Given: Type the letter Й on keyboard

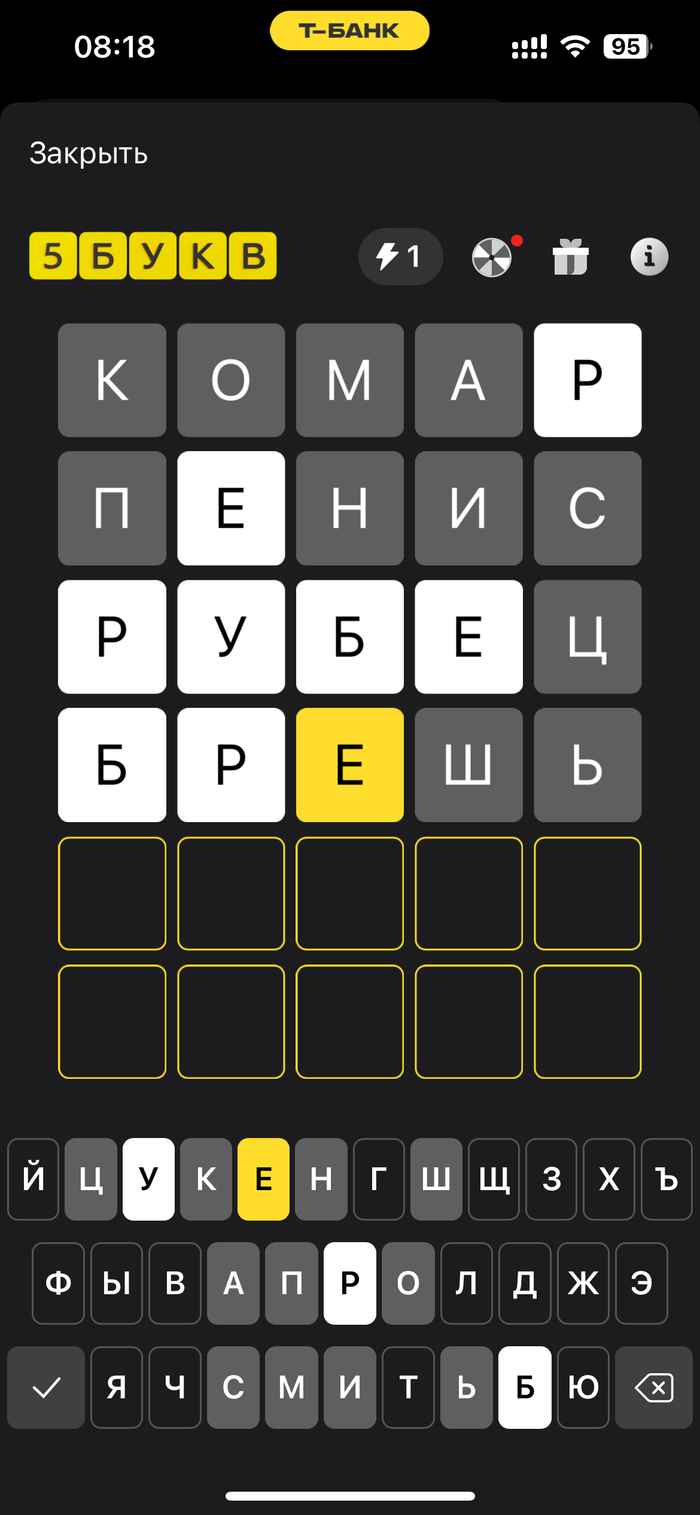Looking at the screenshot, I should pyautogui.click(x=33, y=1179).
